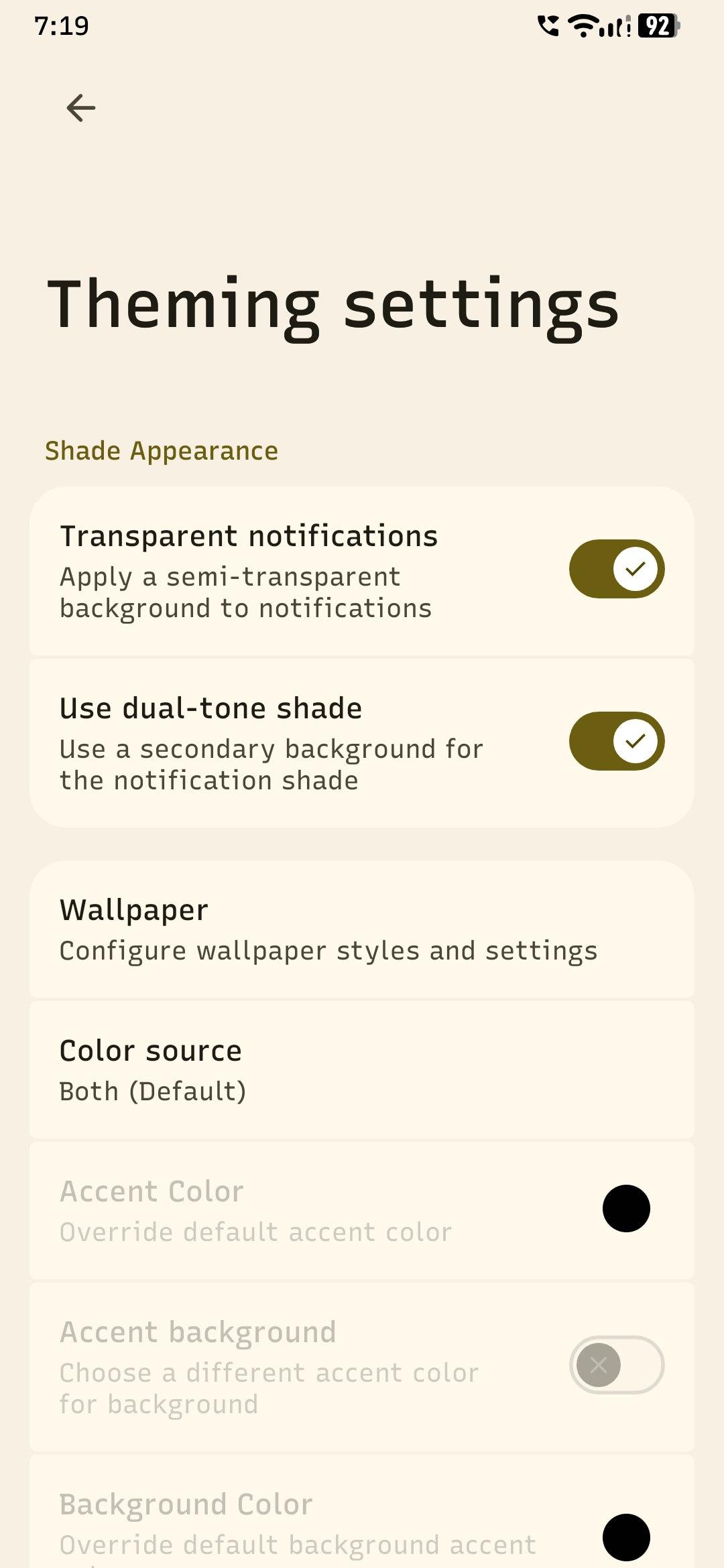The image size is (724, 1568).
Task: Disable the Use dual-tone shade switch
Action: (x=617, y=741)
